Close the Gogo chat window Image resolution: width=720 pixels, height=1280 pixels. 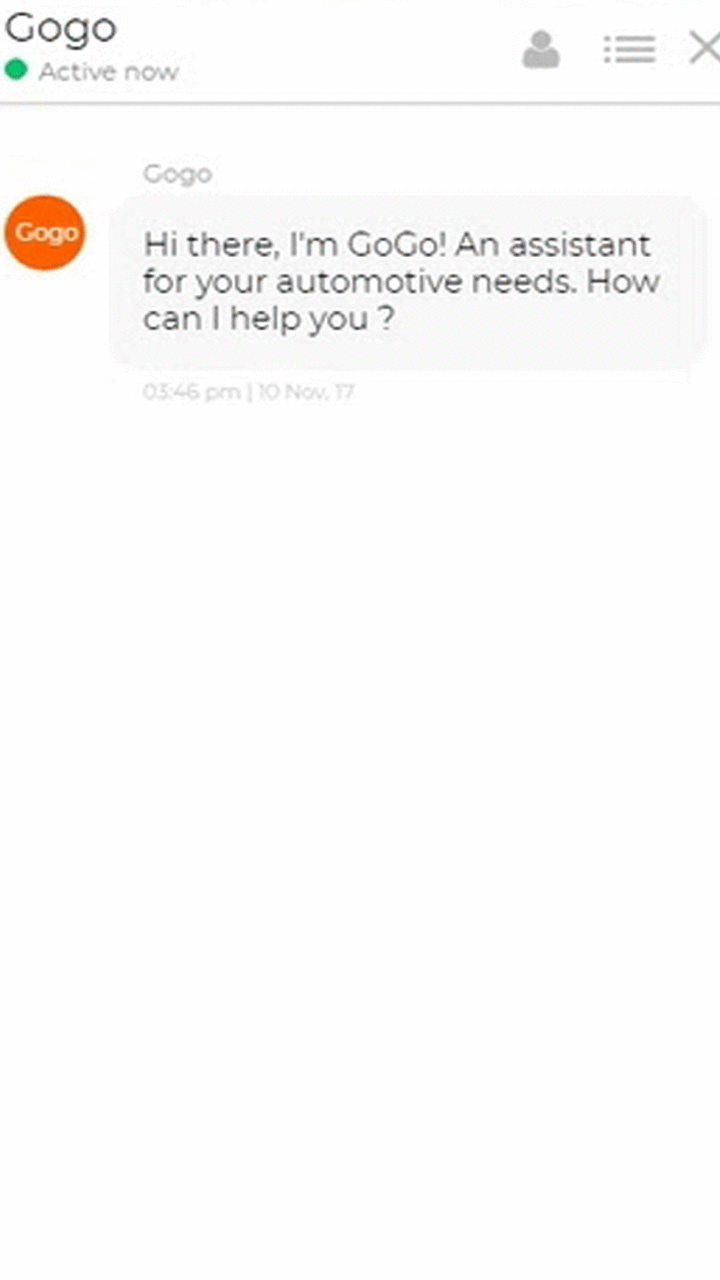pos(705,47)
